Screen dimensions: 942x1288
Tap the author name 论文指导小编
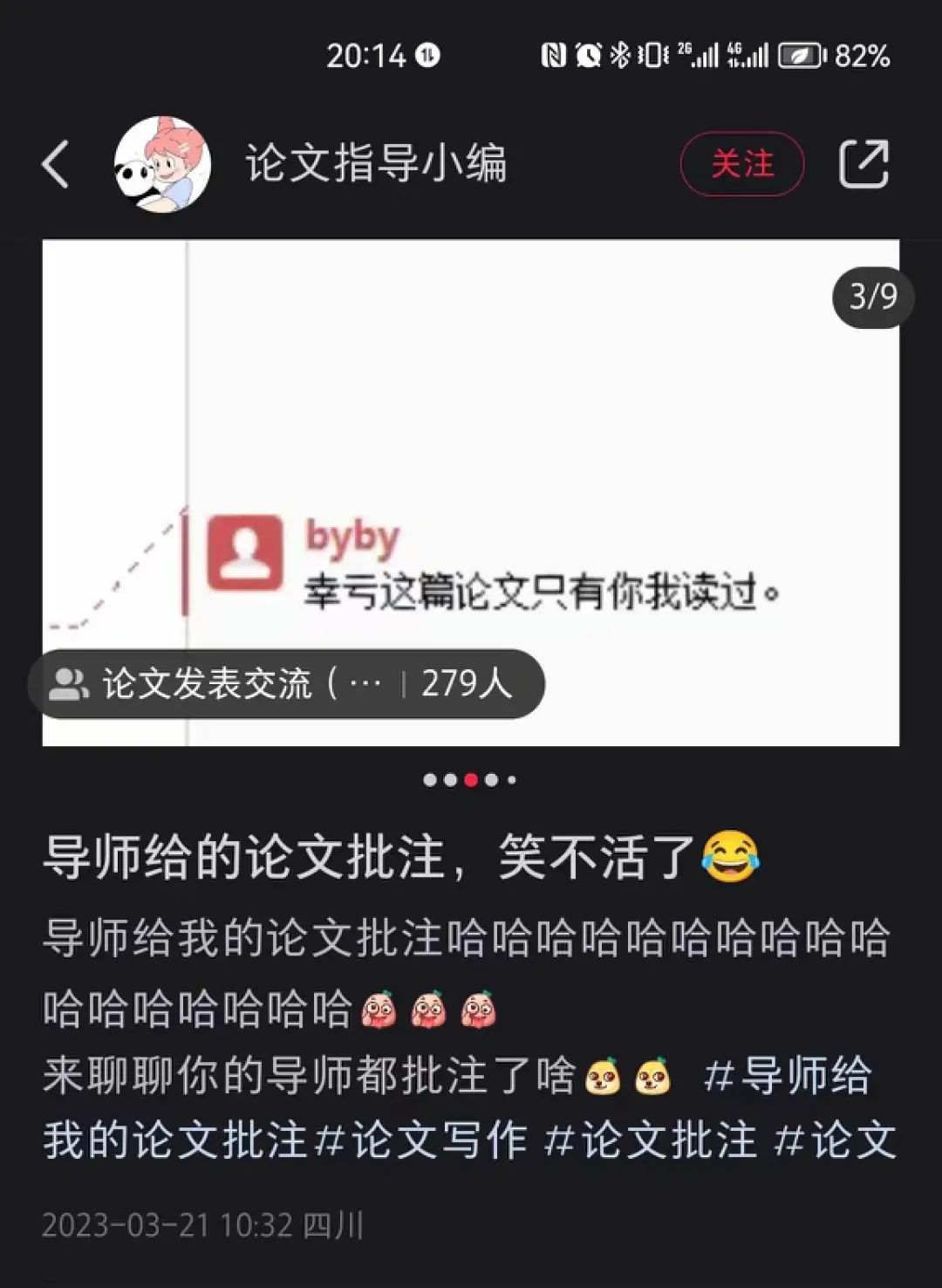point(376,164)
